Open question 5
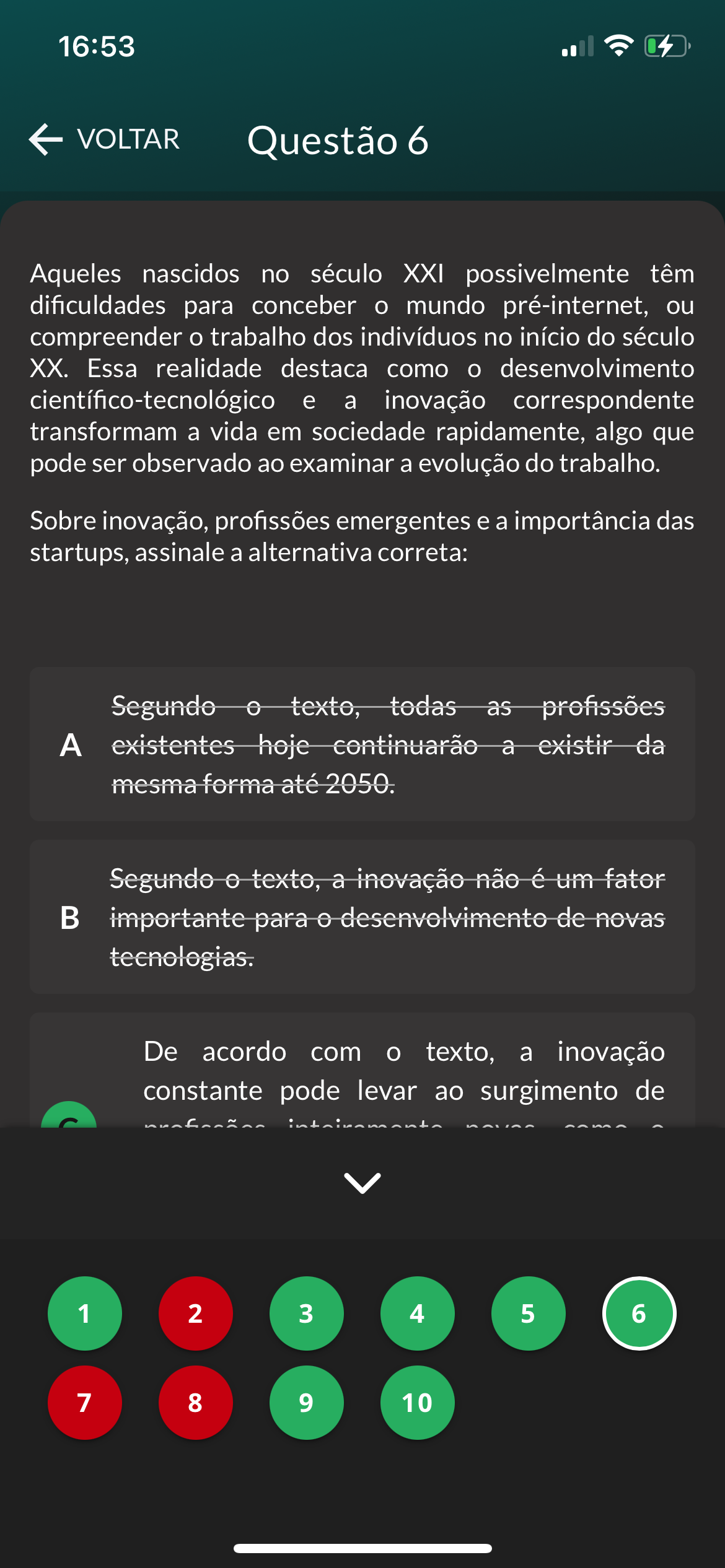Image resolution: width=725 pixels, height=1568 pixels. pyautogui.click(x=528, y=1313)
